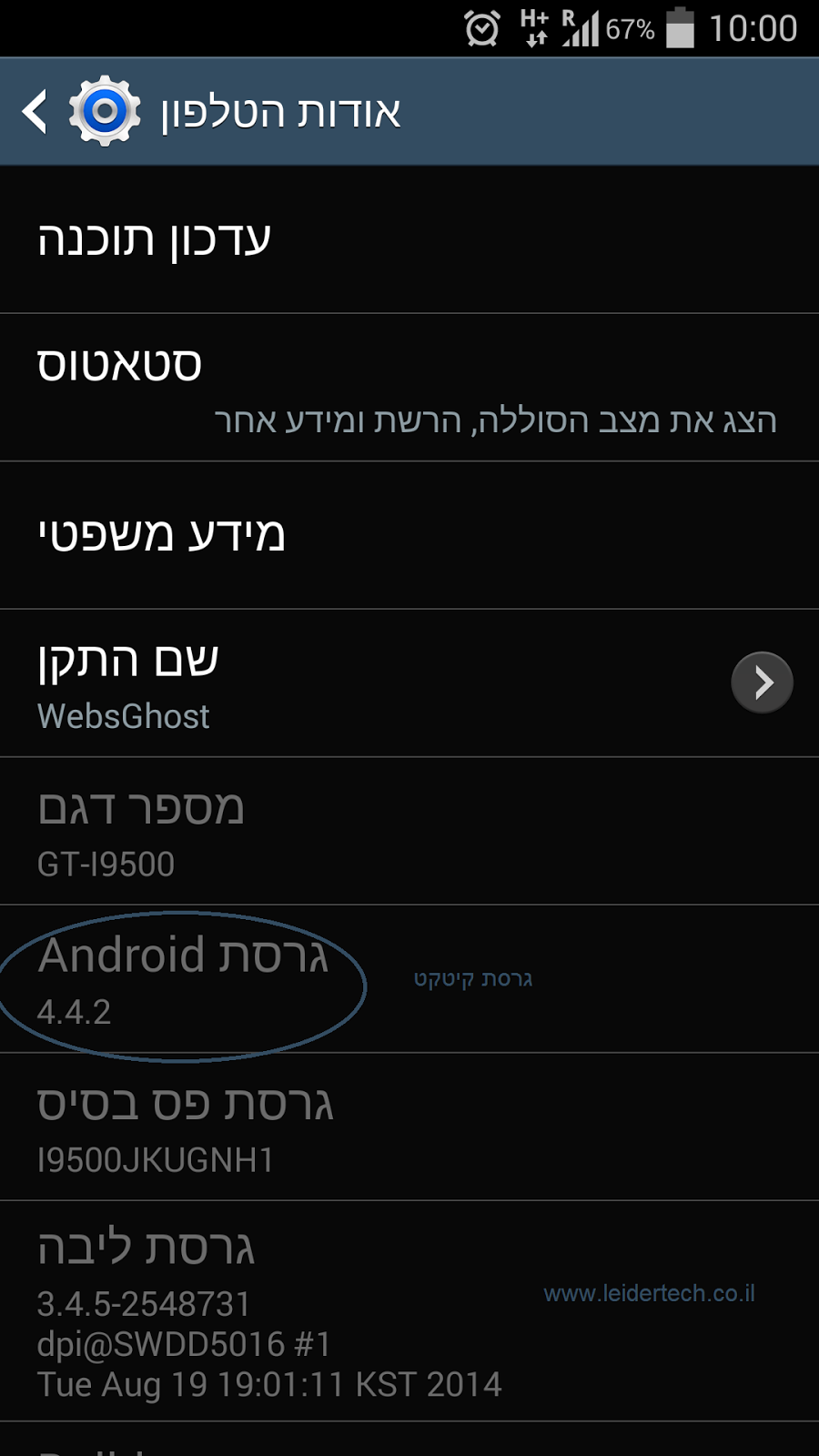Image resolution: width=819 pixels, height=1456 pixels.
Task: Open the סטאטוס status row
Action: tap(409, 389)
